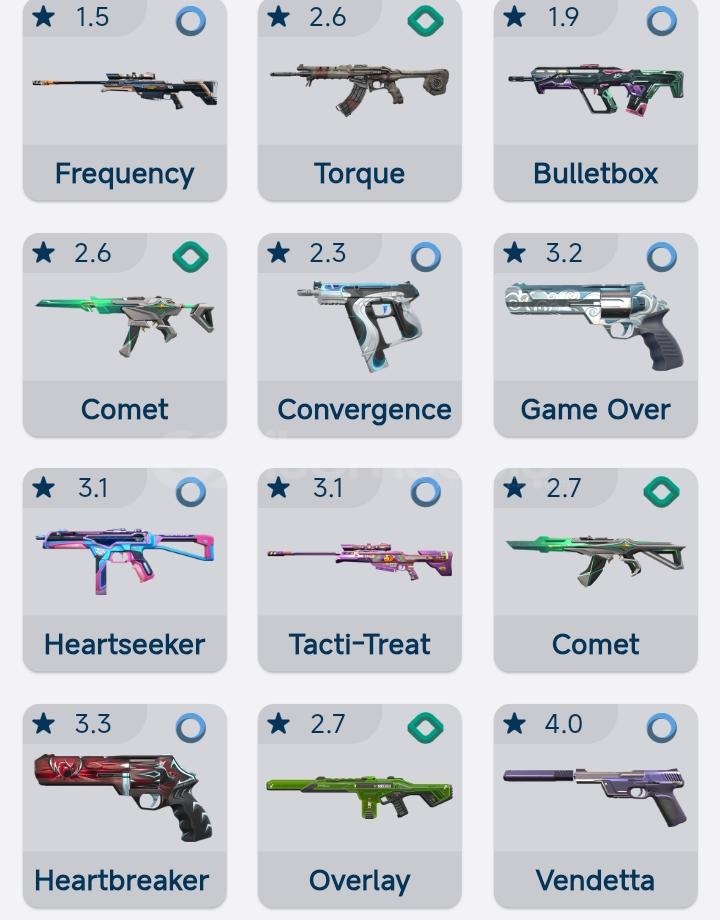Open the Comet card rated 2.7

click(595, 570)
